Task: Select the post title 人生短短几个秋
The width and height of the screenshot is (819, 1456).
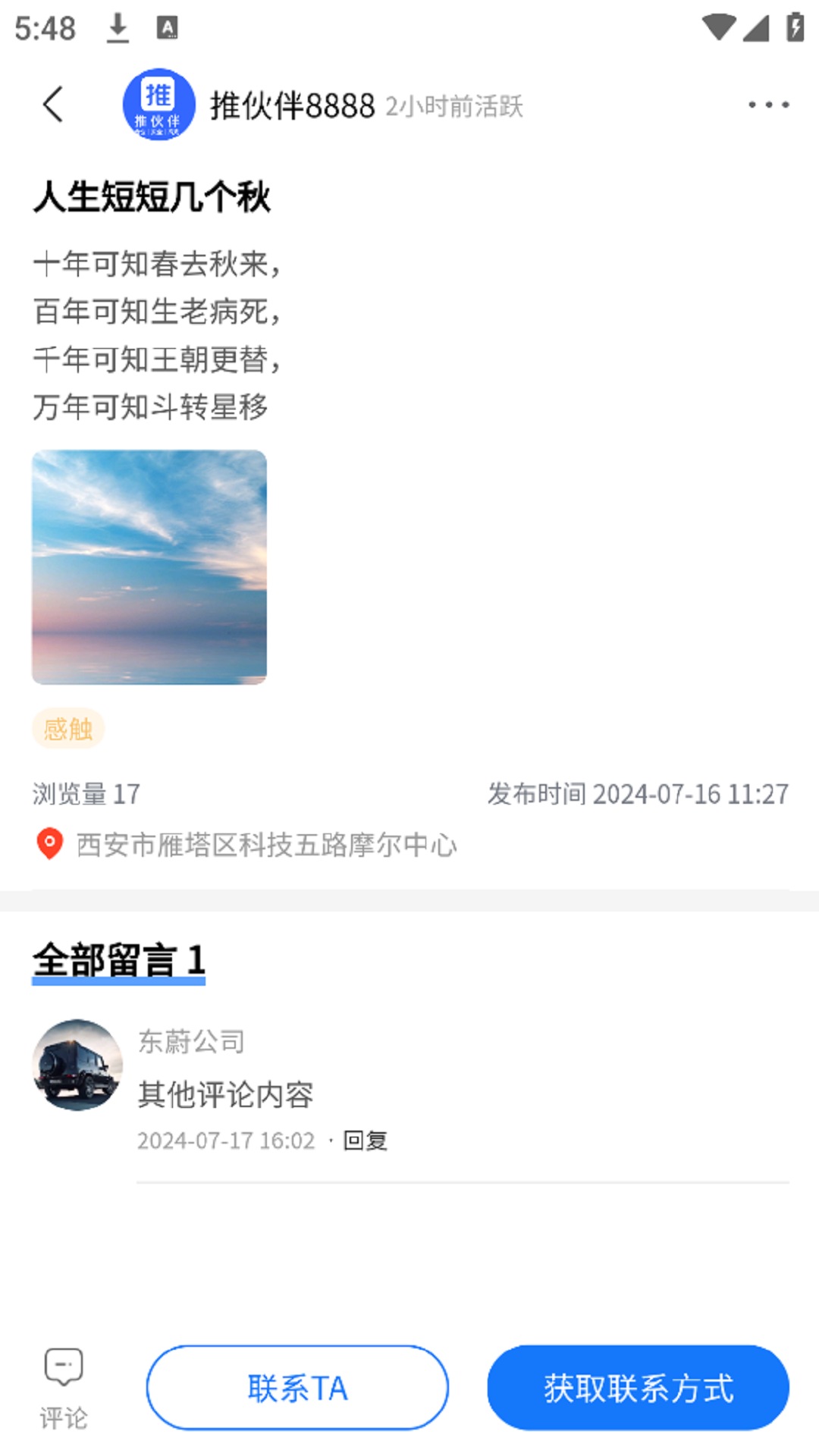Action: pyautogui.click(x=151, y=197)
